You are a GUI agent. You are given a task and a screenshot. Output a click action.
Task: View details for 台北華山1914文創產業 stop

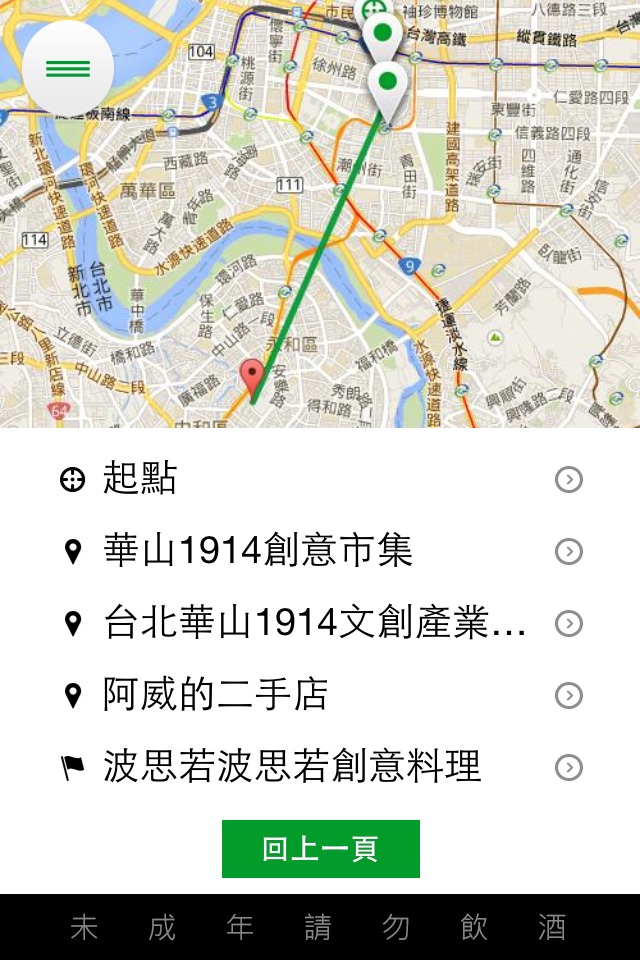pos(320,624)
